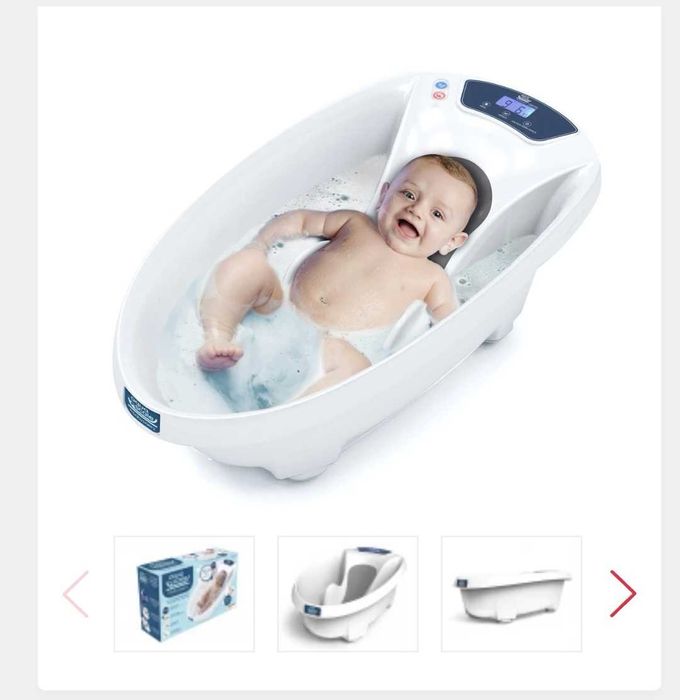The height and width of the screenshot is (700, 680).
Task: Select the product box thumbnail
Action: coord(184,593)
